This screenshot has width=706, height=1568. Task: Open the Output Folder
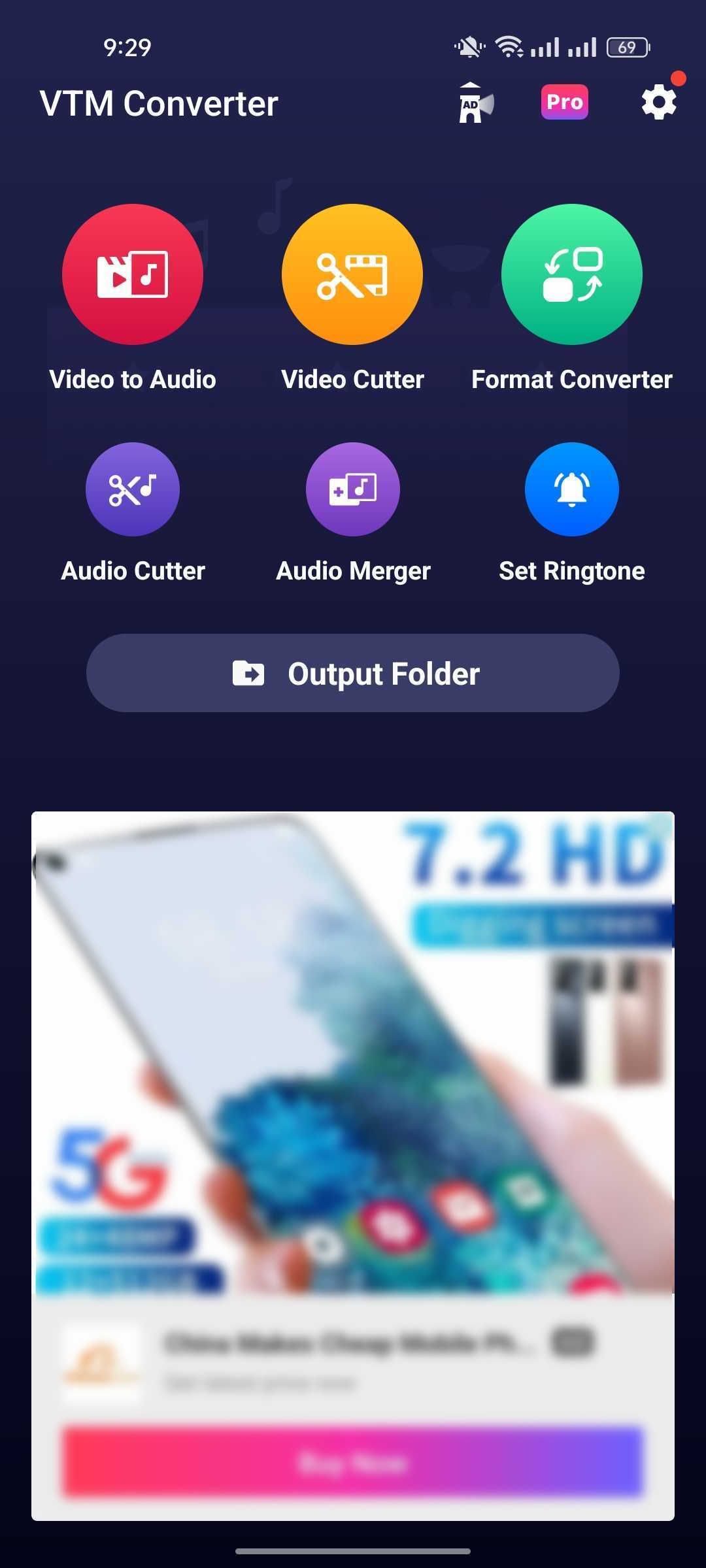tap(352, 672)
